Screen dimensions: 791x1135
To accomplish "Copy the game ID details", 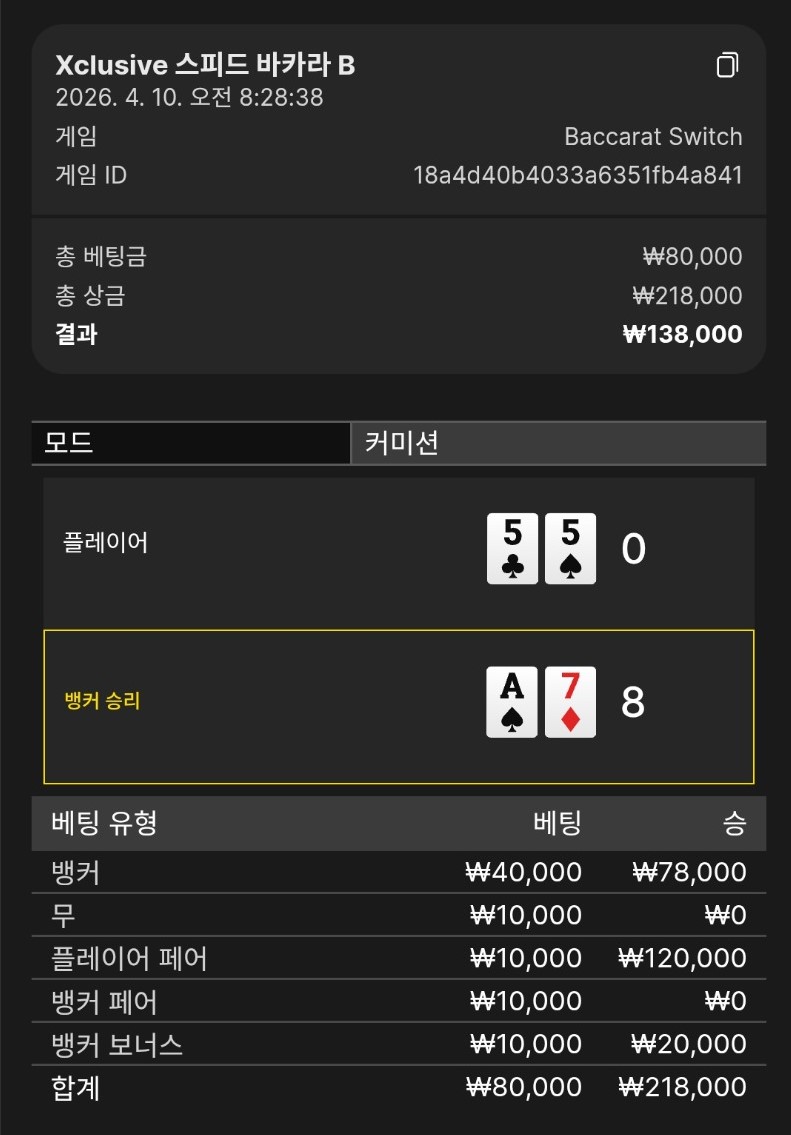I will tap(727, 66).
